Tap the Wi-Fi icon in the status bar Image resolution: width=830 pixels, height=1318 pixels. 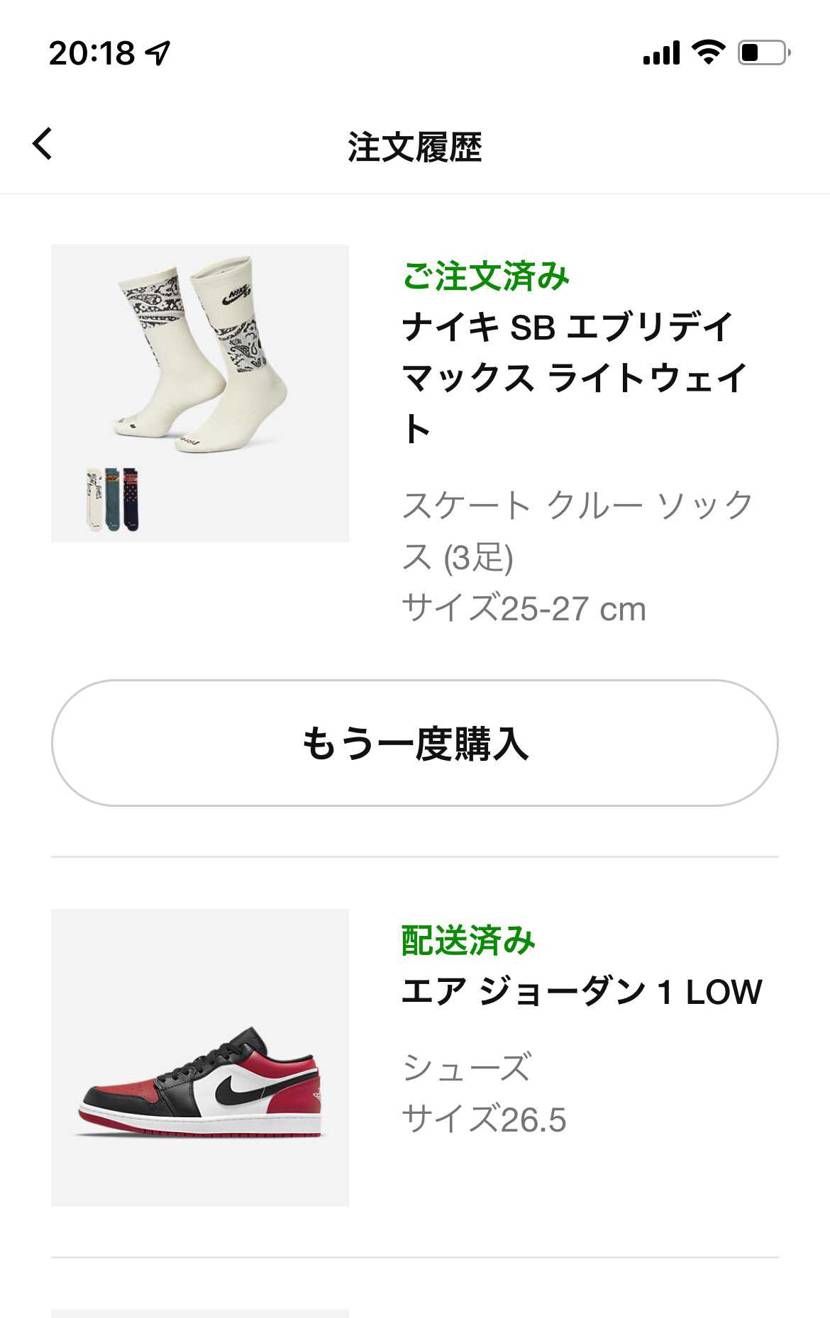tap(708, 53)
